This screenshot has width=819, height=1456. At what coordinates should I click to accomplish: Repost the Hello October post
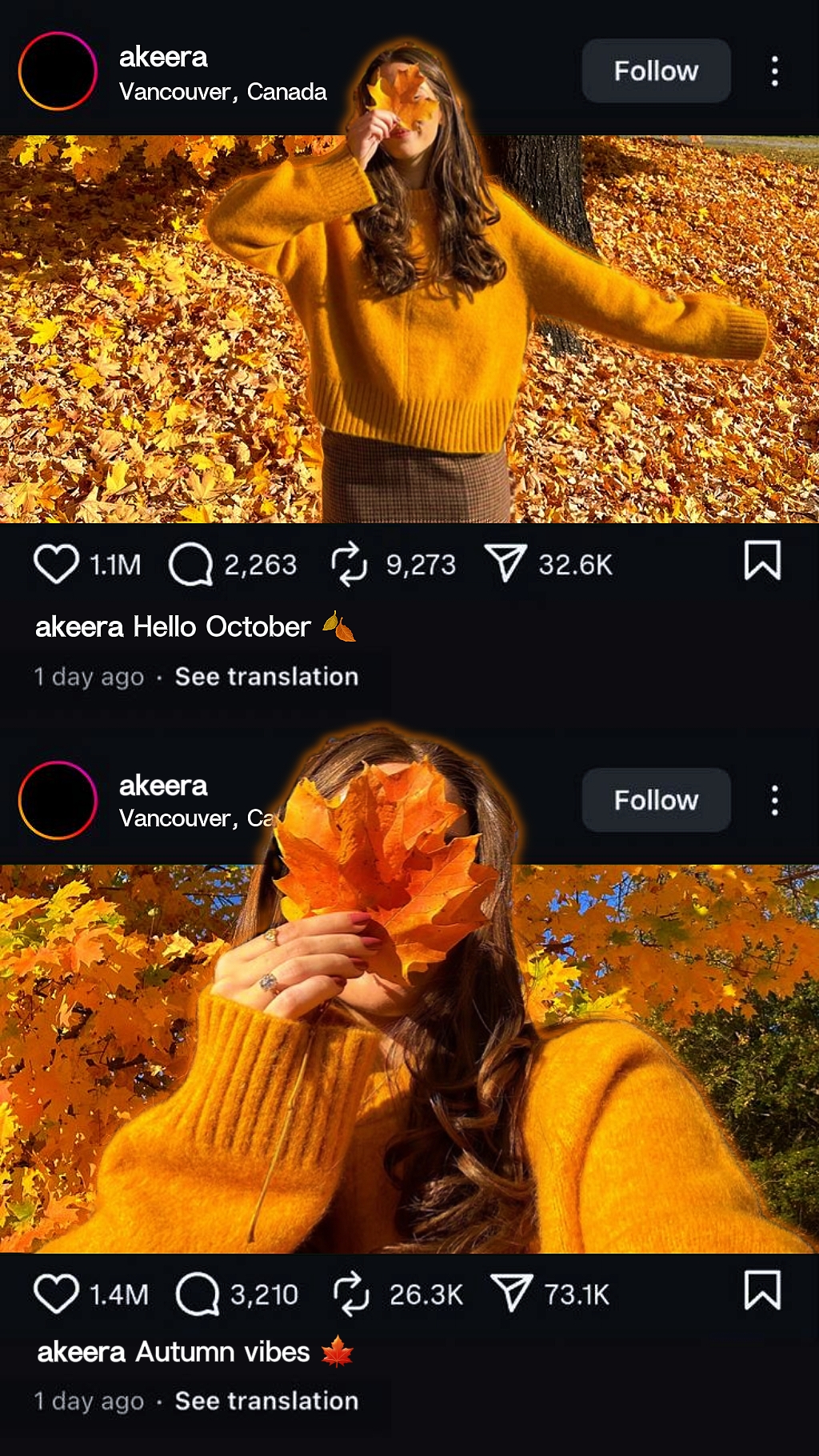[x=350, y=564]
